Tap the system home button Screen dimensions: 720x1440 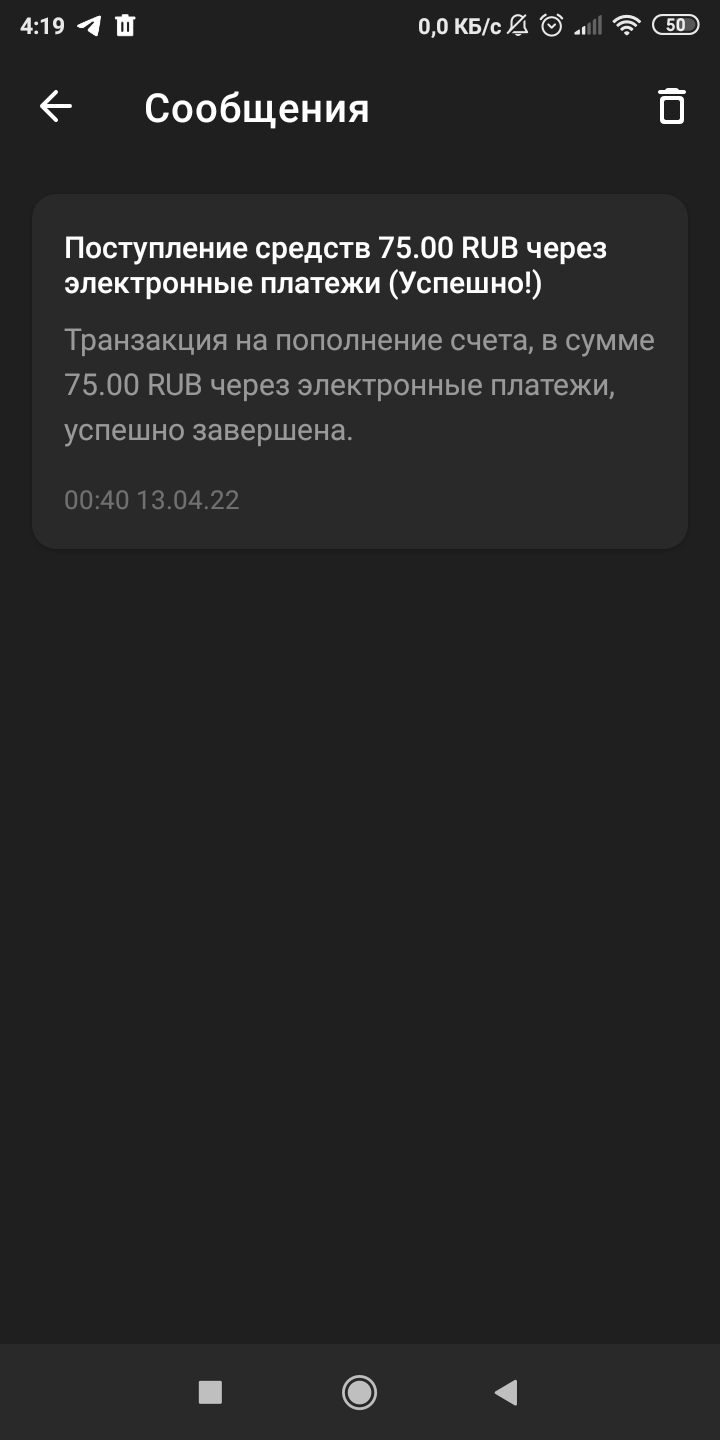(359, 1391)
